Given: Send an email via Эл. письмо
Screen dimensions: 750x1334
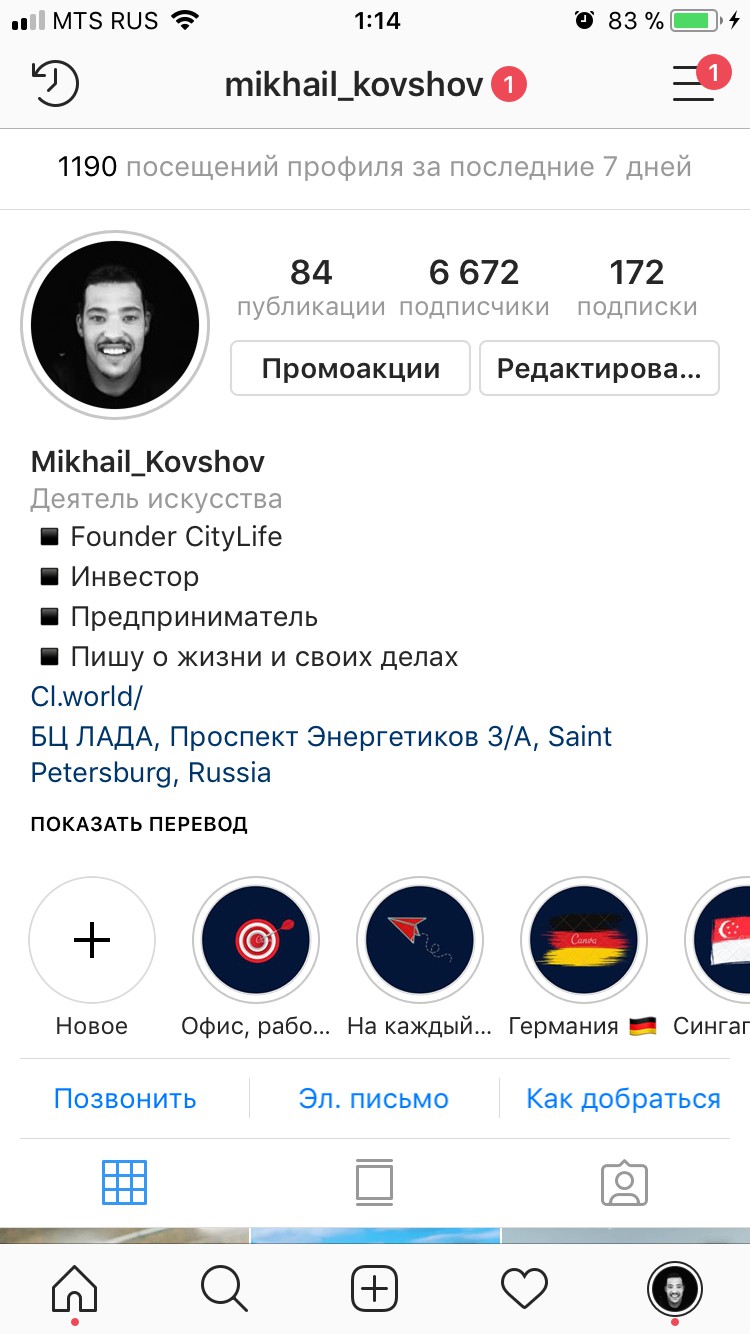Looking at the screenshot, I should [x=374, y=1099].
